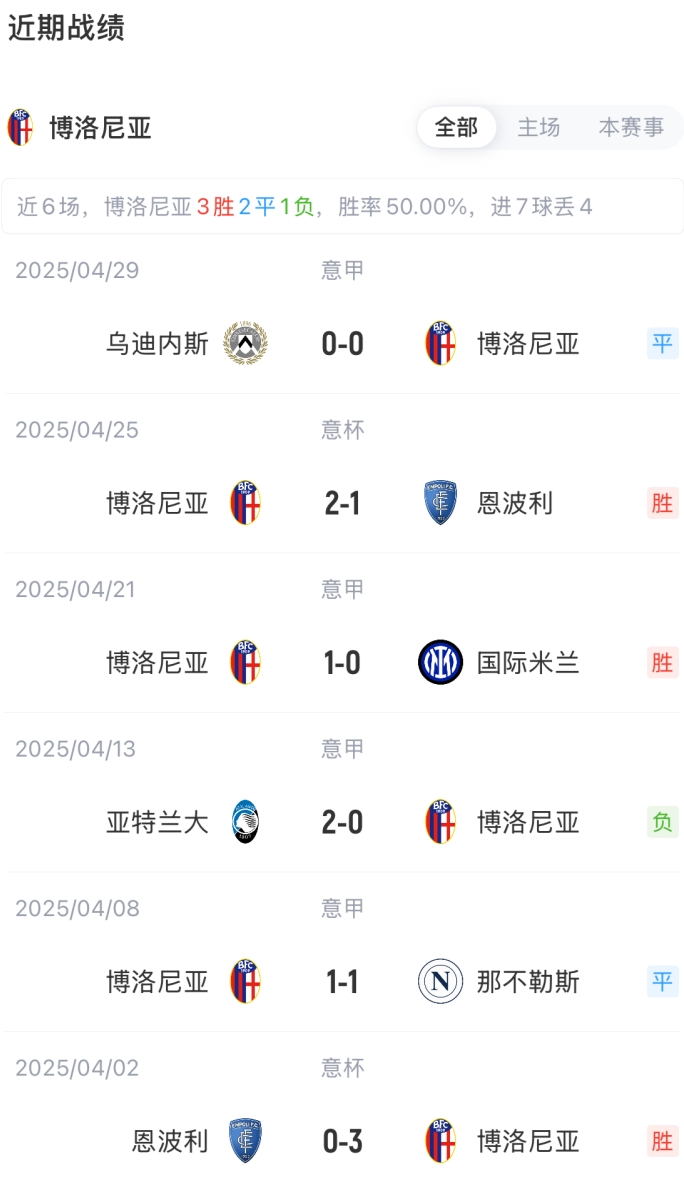Screen dimensions: 684x1181
Task: Open the 乌迪内斯 vs 博洛尼亚 0-0 match
Action: click(342, 344)
